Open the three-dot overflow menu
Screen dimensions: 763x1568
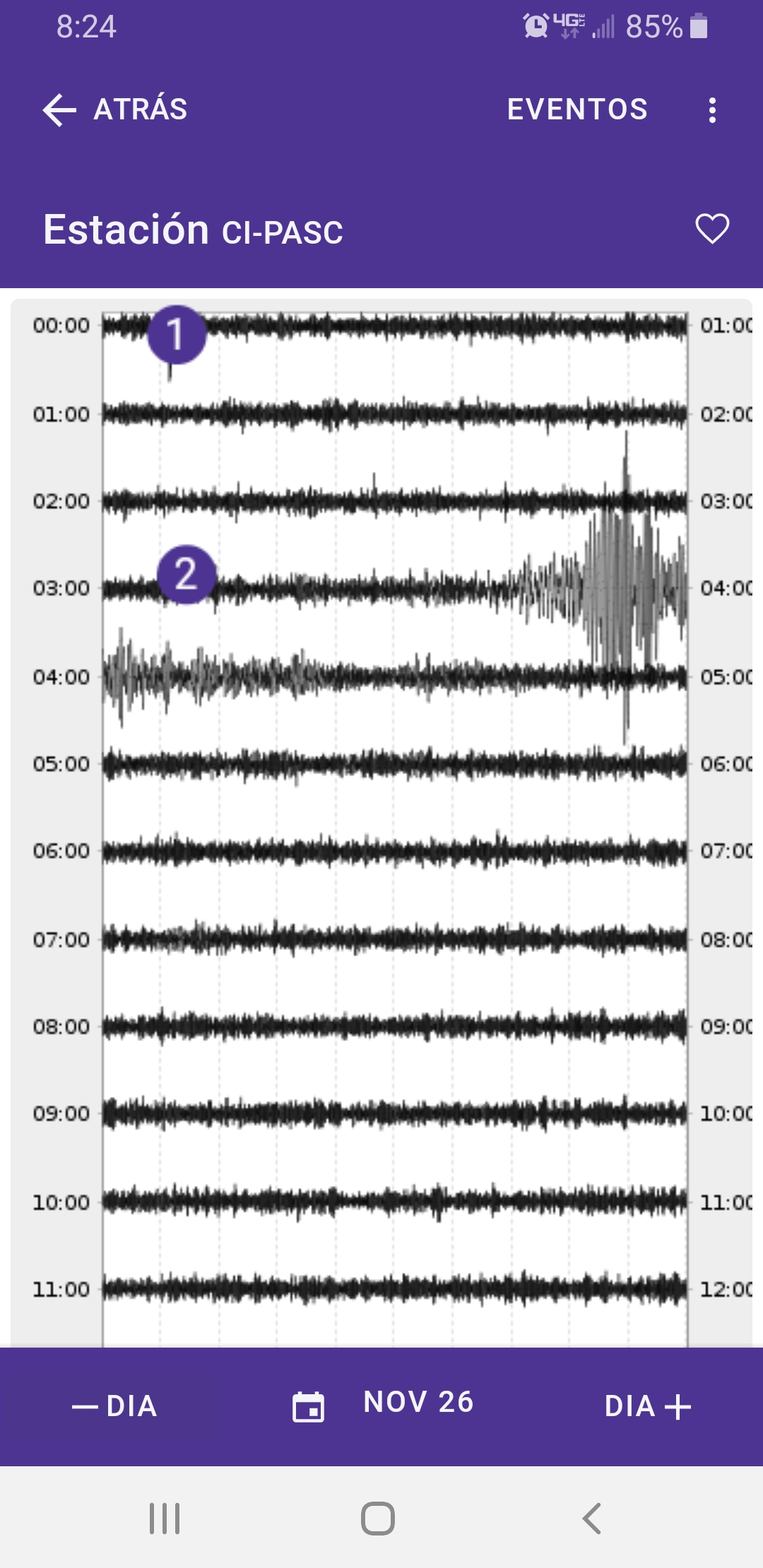tap(712, 110)
